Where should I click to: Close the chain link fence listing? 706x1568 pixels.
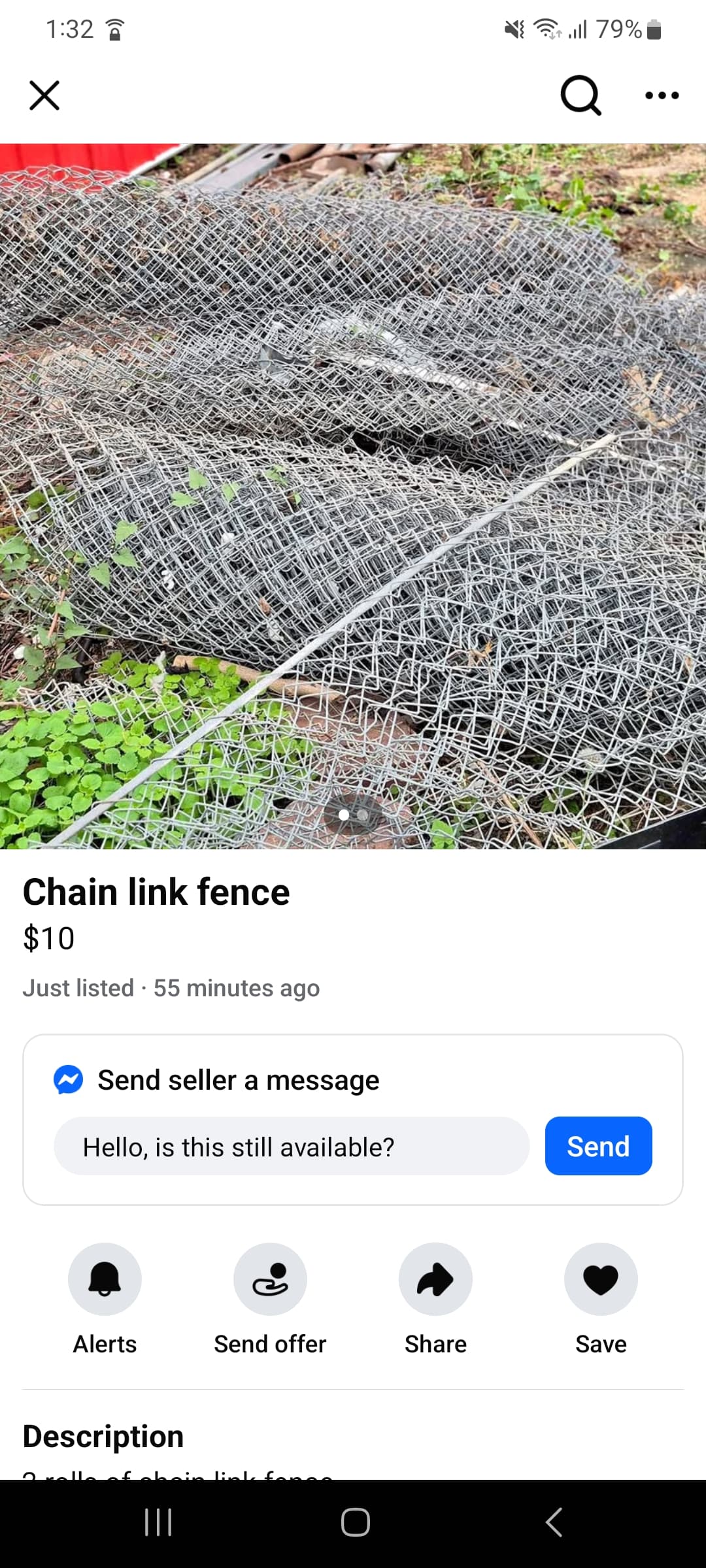[44, 95]
